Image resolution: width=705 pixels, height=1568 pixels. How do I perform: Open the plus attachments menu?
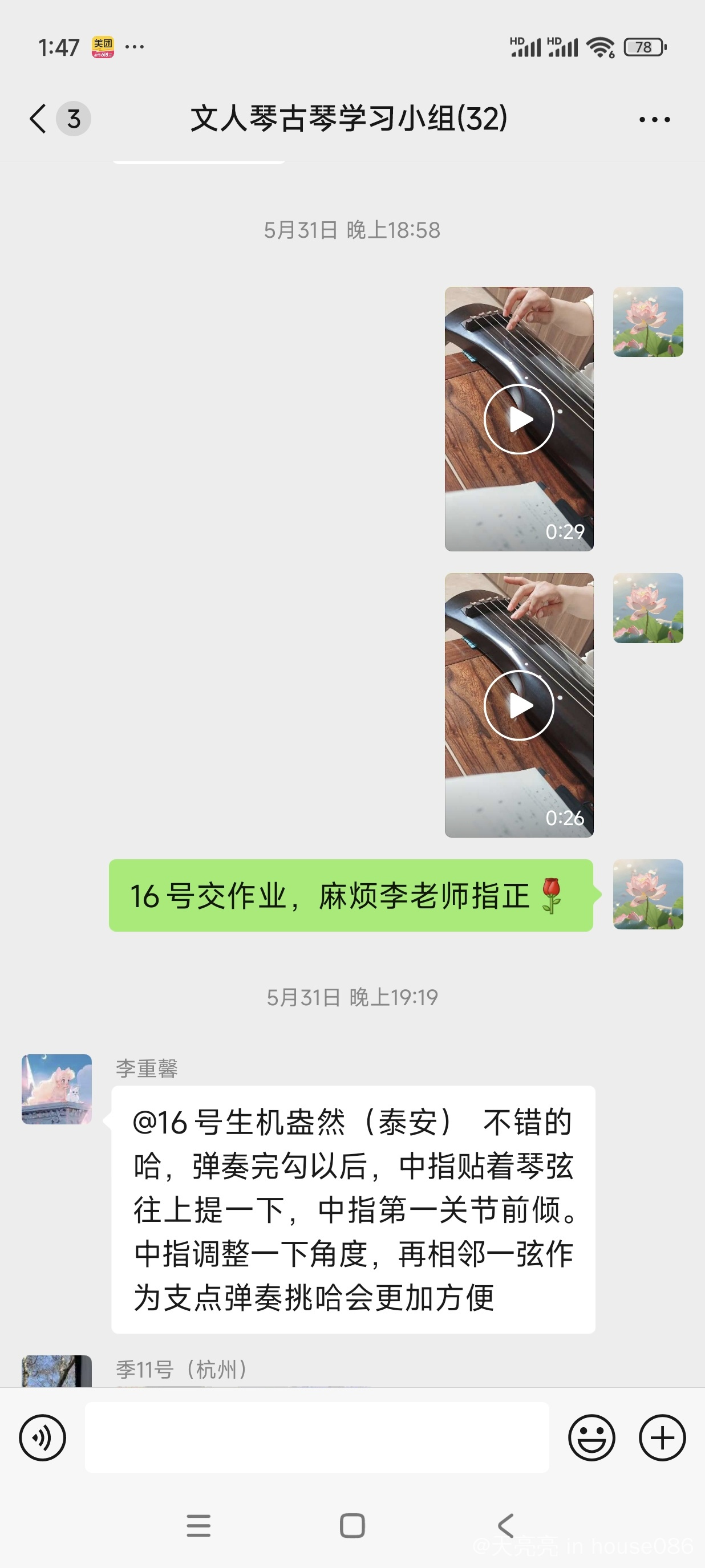(x=662, y=1438)
